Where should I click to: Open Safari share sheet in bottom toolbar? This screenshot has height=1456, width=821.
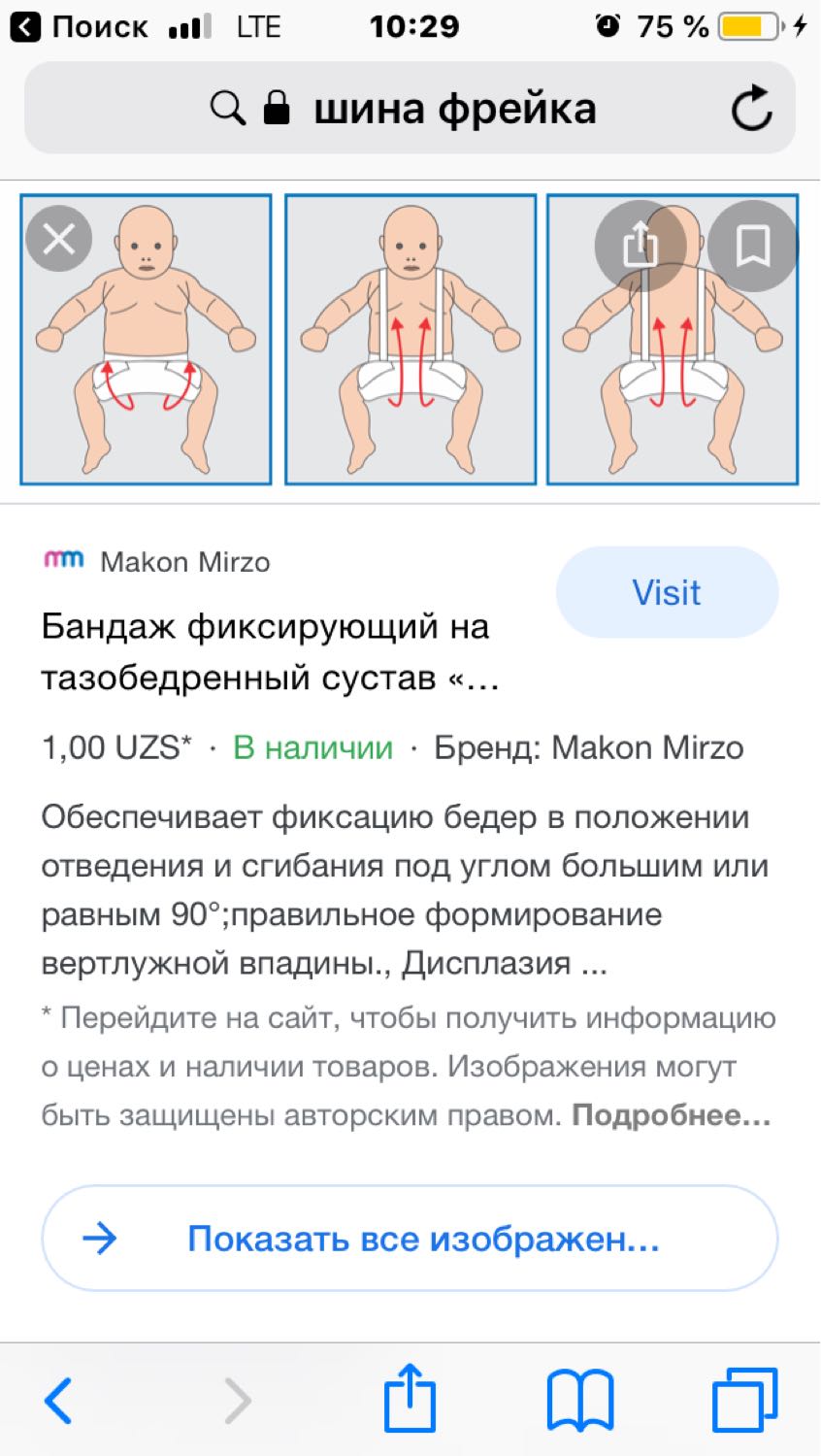pos(410,1399)
